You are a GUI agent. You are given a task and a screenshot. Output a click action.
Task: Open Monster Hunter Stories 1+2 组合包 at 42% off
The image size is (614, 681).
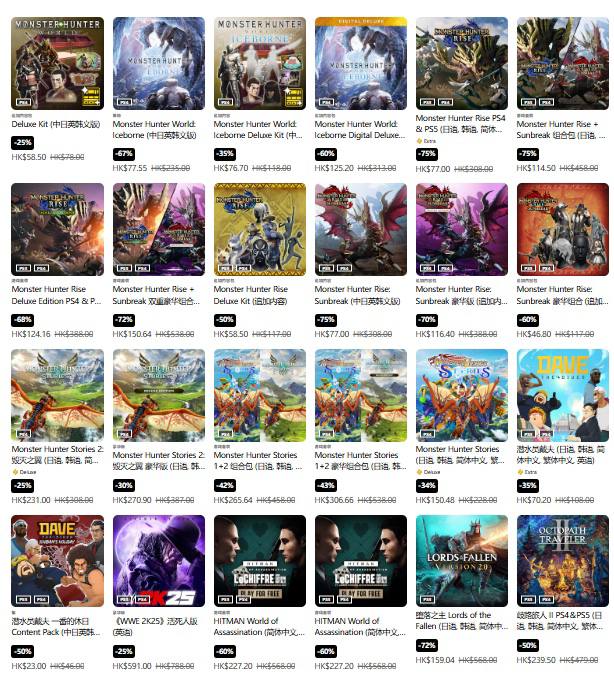click(259, 394)
